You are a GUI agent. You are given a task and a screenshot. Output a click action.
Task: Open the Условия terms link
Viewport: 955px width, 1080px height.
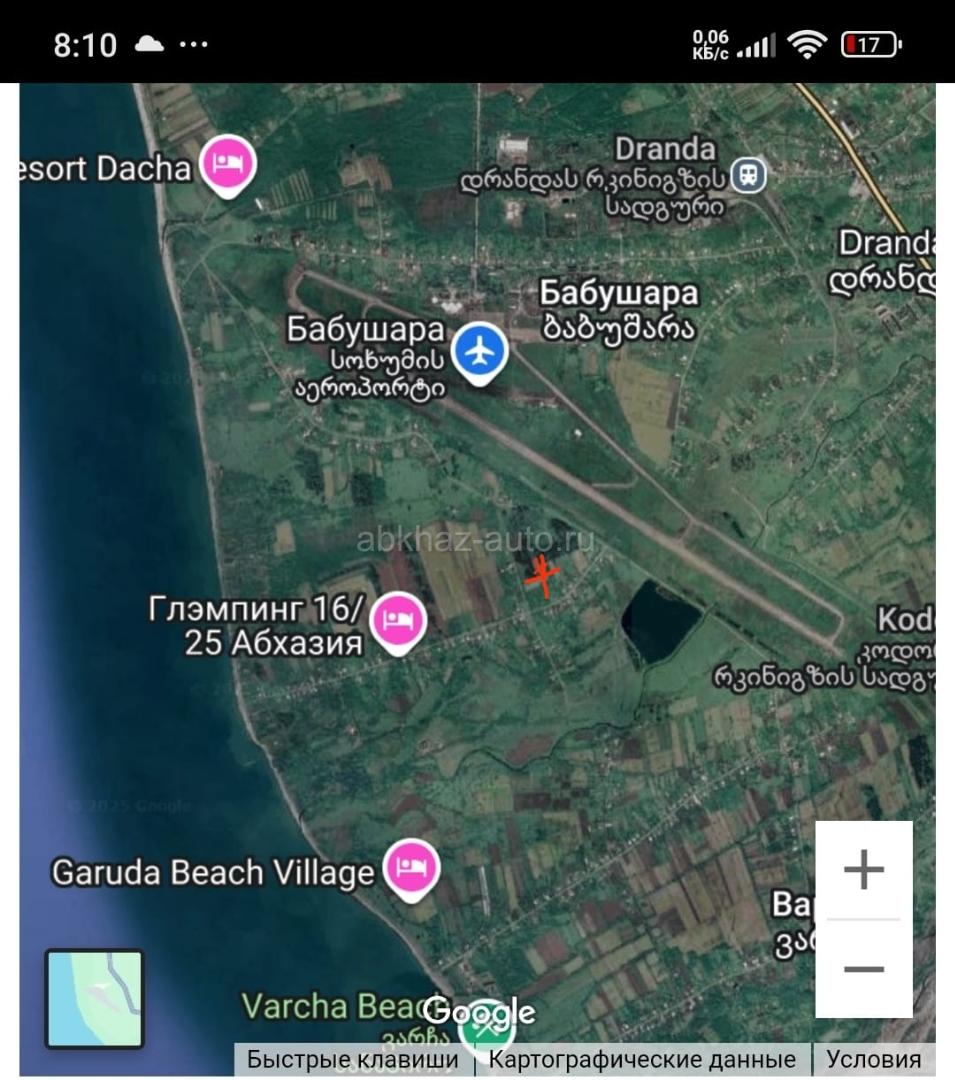click(x=873, y=1060)
